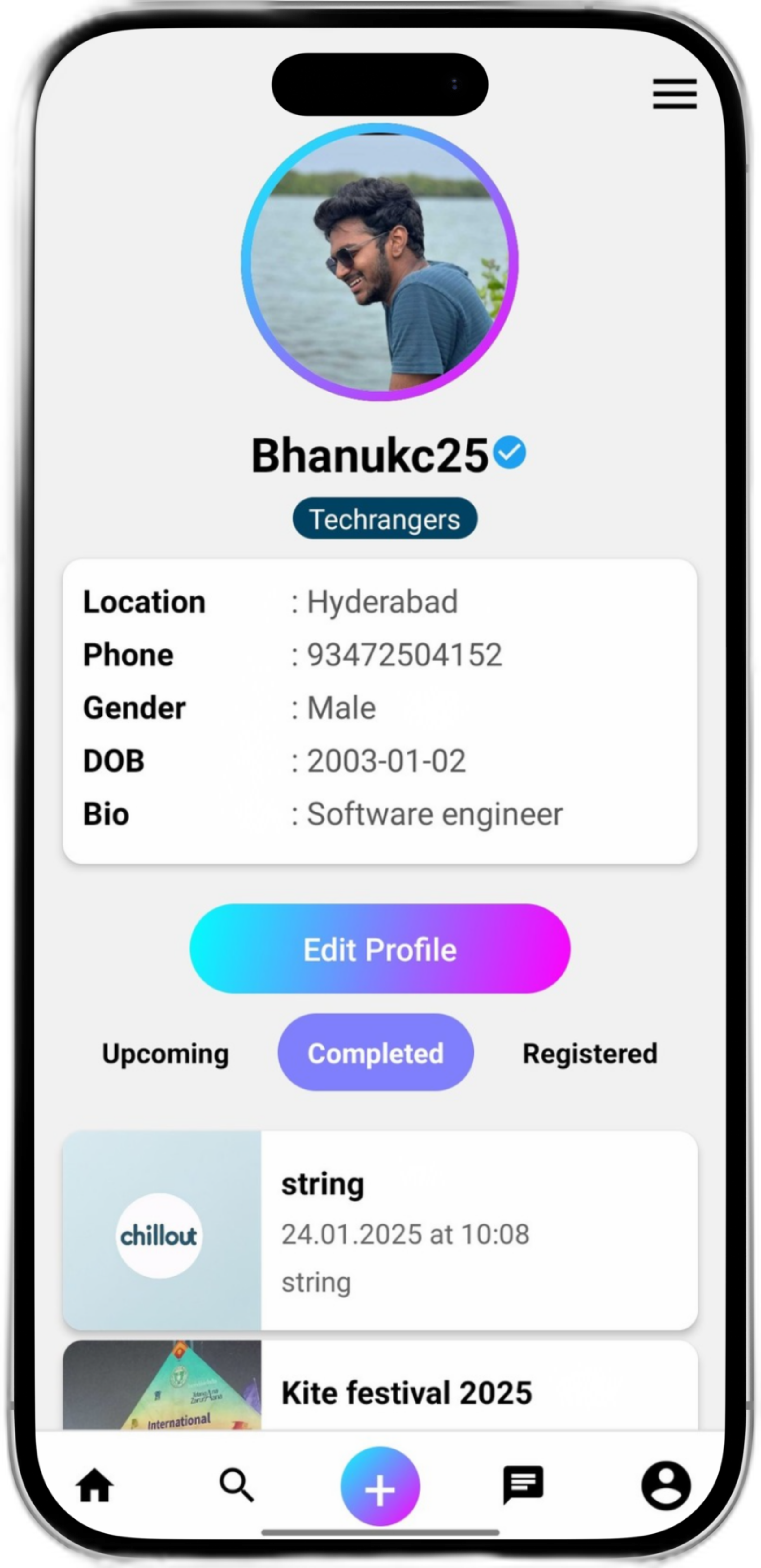761x1568 pixels.
Task: Open the hamburger menu
Action: point(675,94)
